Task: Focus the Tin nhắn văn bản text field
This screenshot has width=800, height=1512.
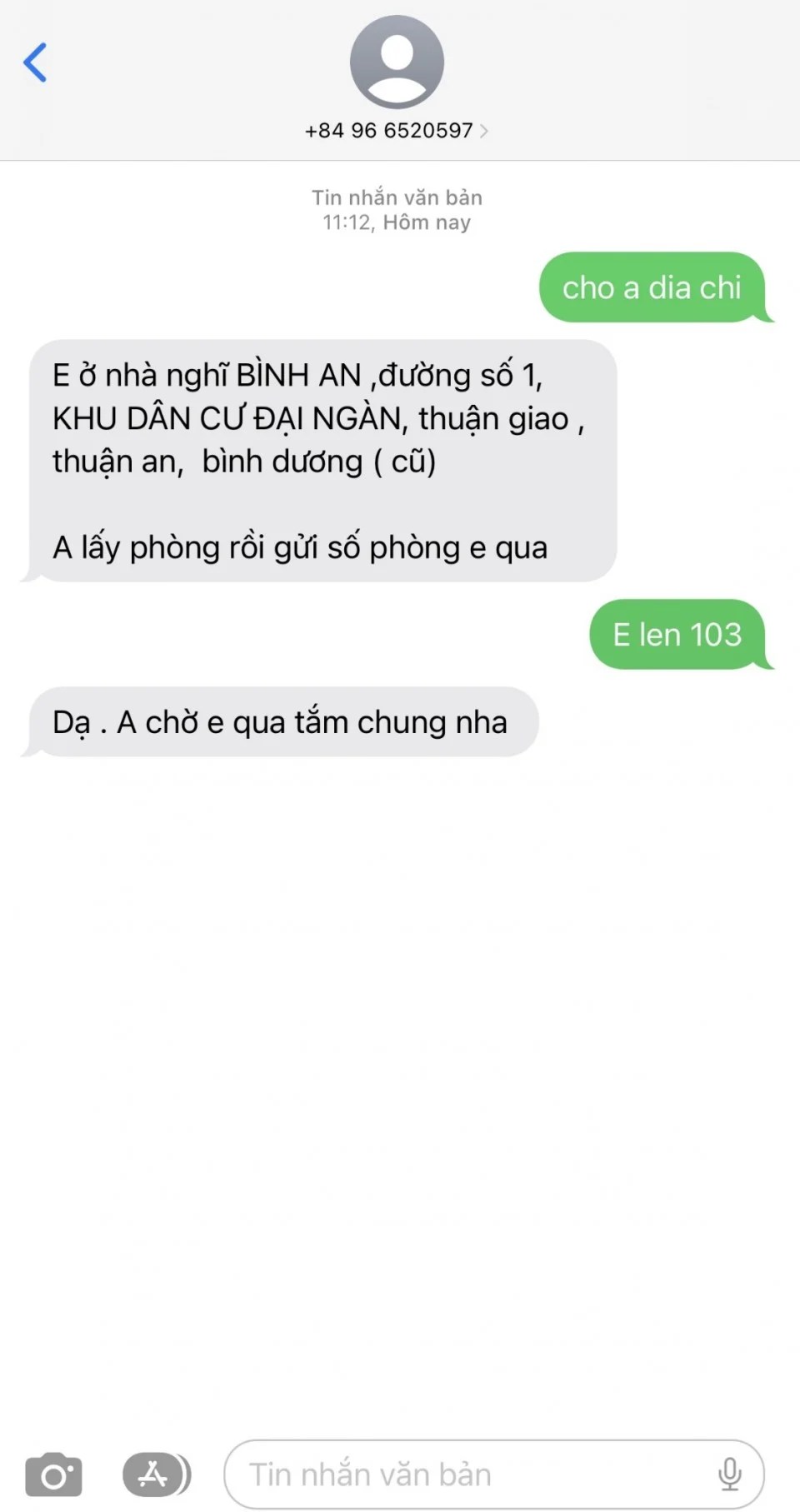Action: (x=467, y=1475)
